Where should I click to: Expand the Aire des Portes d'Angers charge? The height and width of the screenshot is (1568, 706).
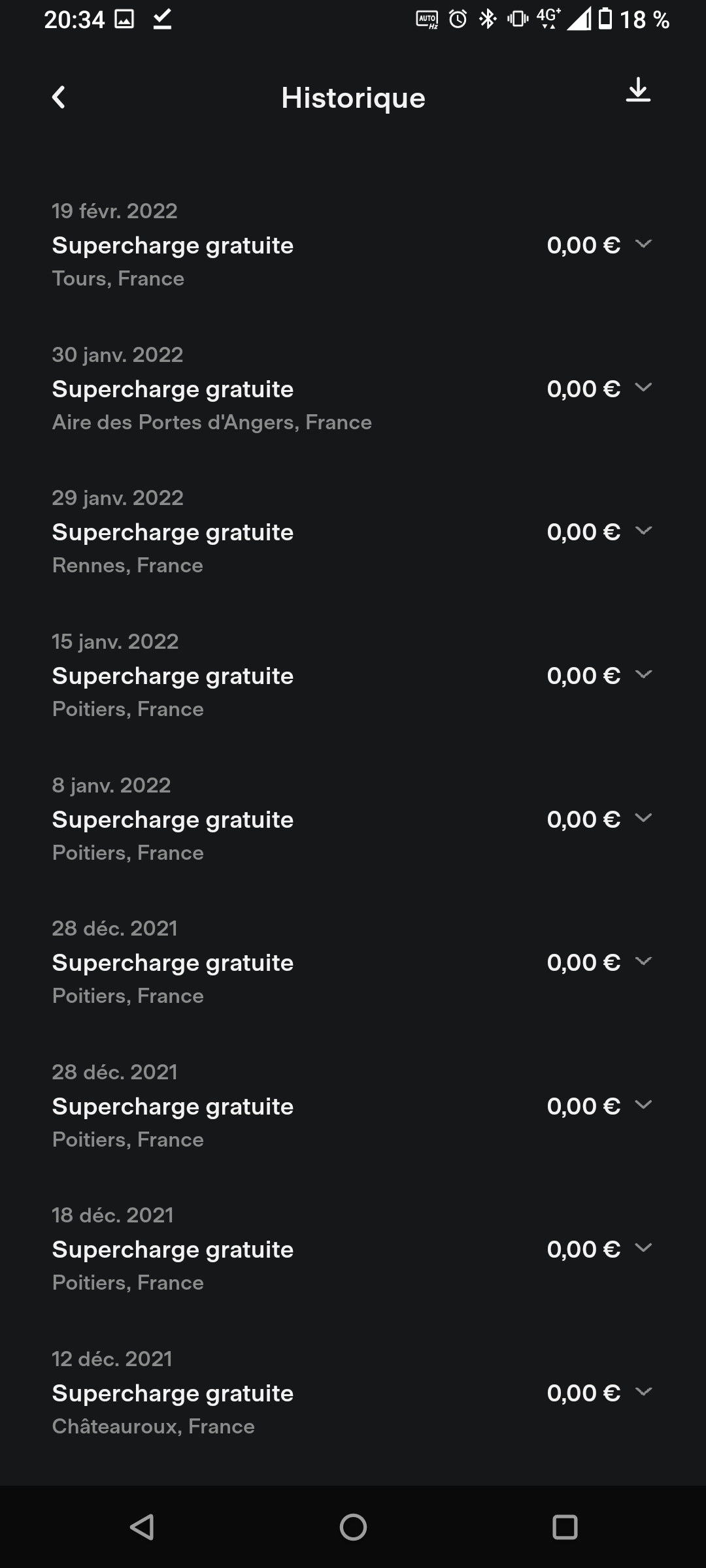644,388
